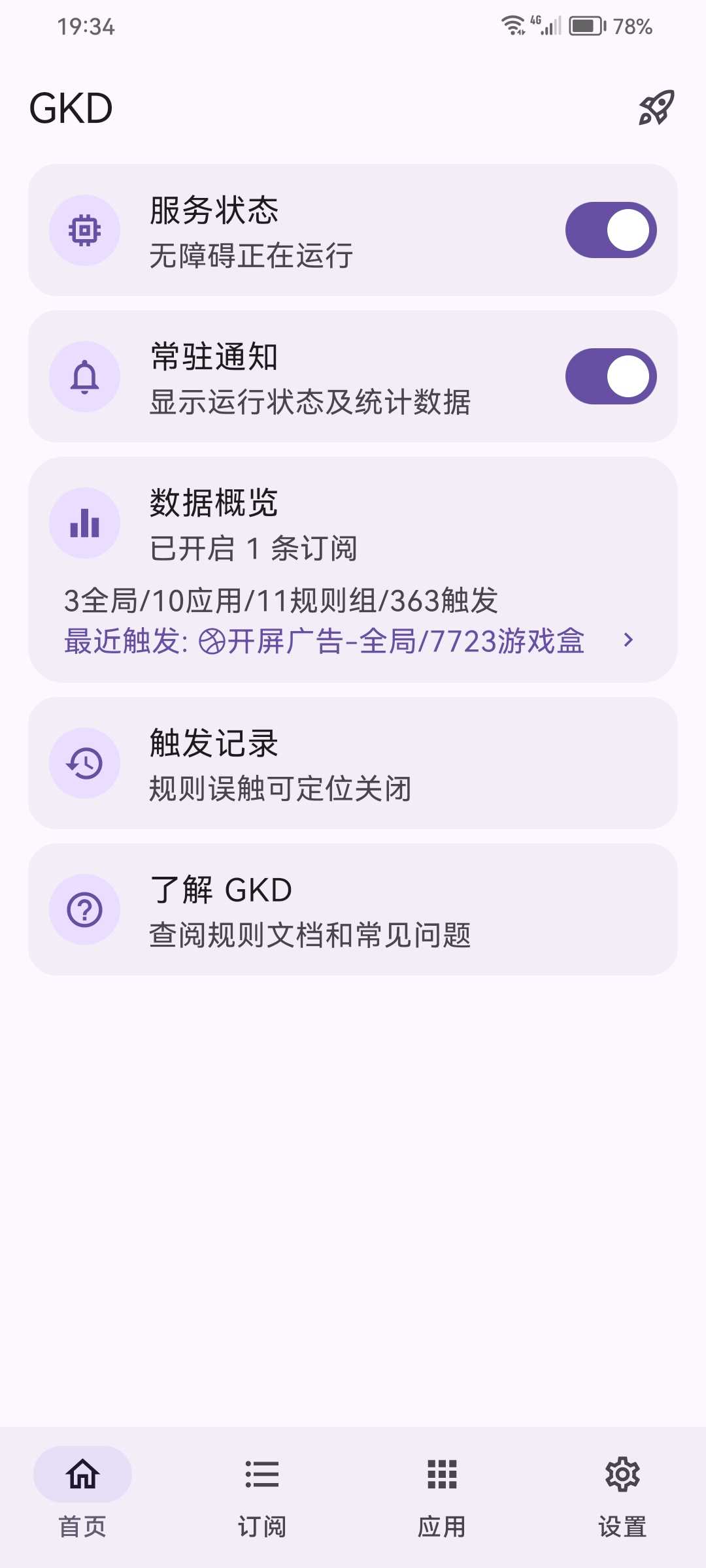Disable the 常驻通知 switch
The height and width of the screenshot is (1568, 706).
click(x=611, y=376)
